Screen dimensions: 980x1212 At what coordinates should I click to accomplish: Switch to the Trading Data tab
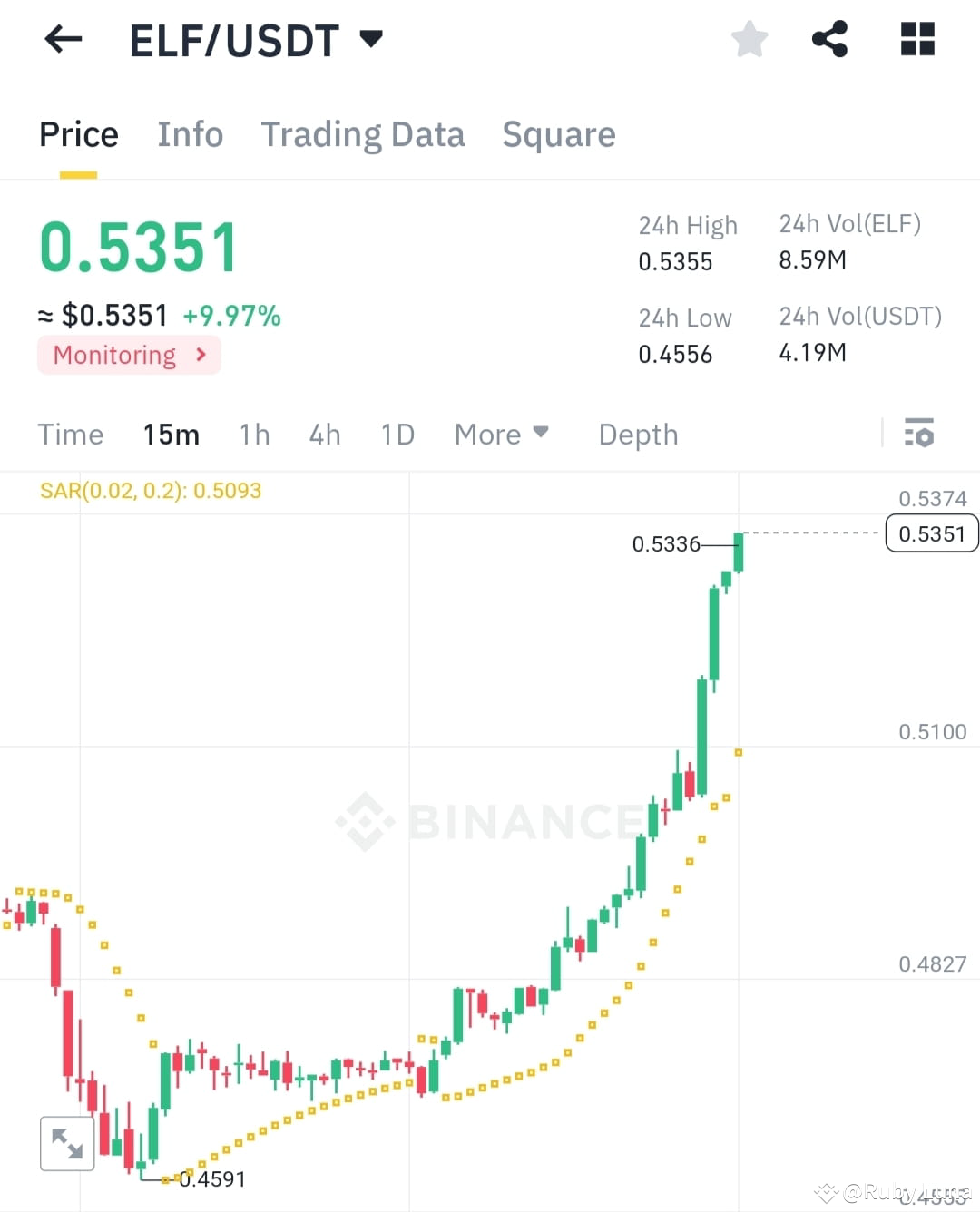(363, 133)
